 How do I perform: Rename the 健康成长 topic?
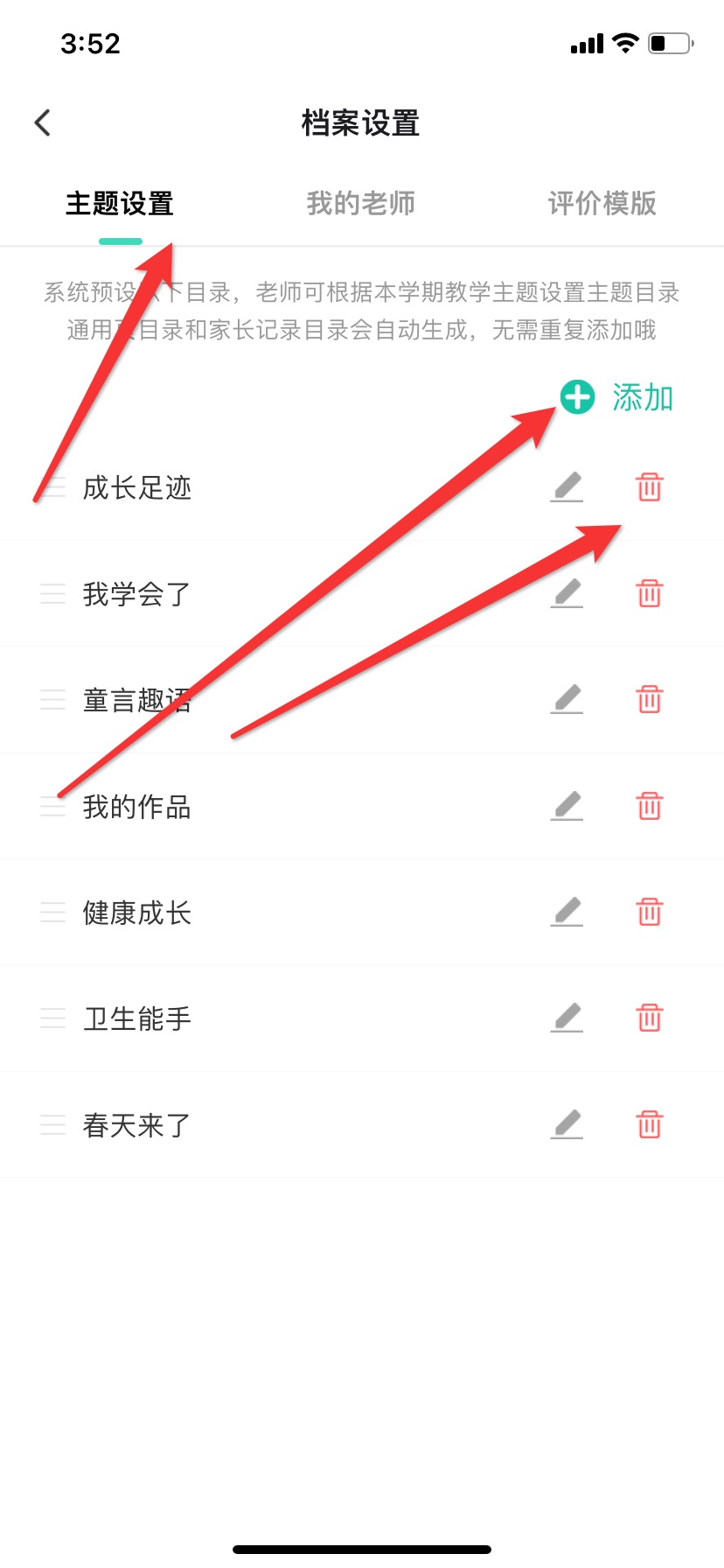point(567,913)
